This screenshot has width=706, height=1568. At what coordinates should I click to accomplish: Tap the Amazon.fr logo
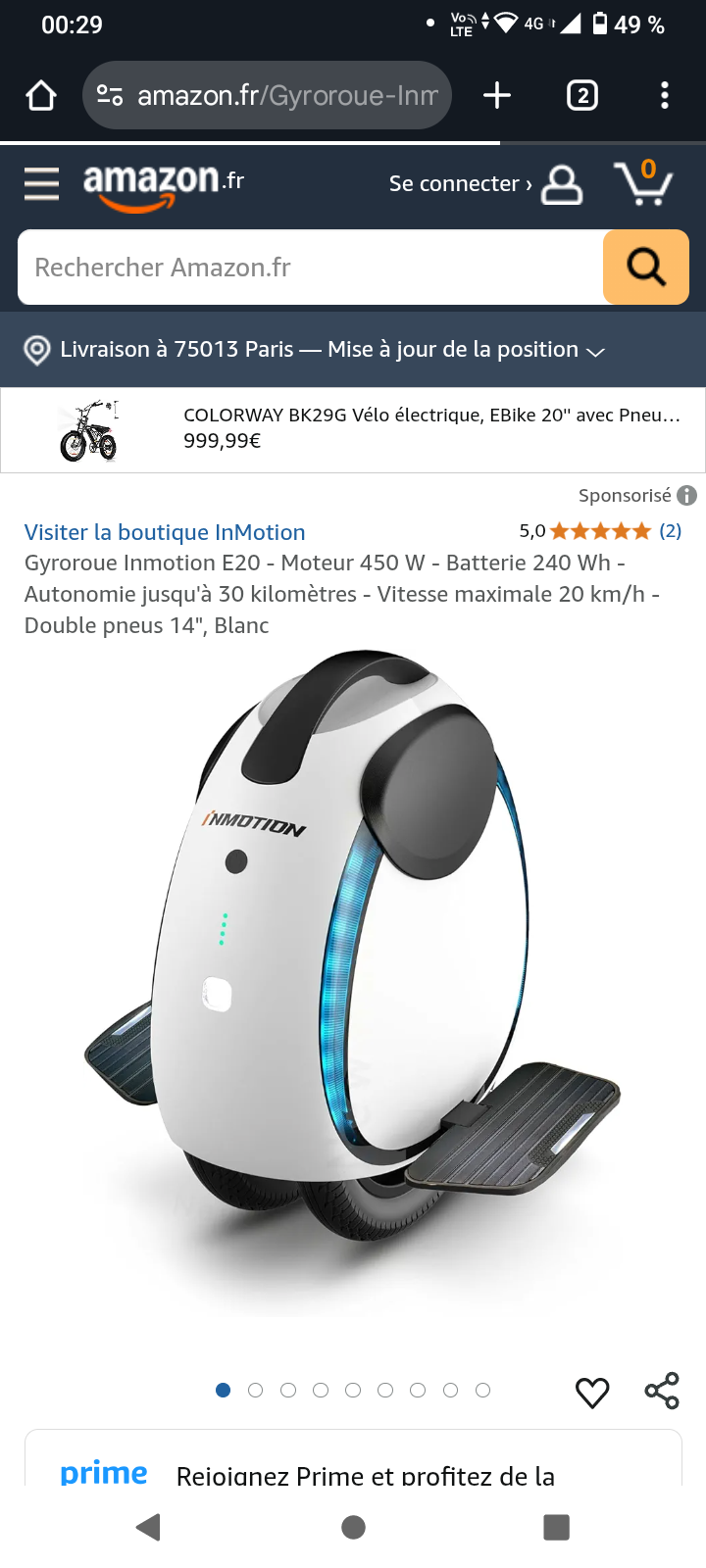(x=164, y=185)
